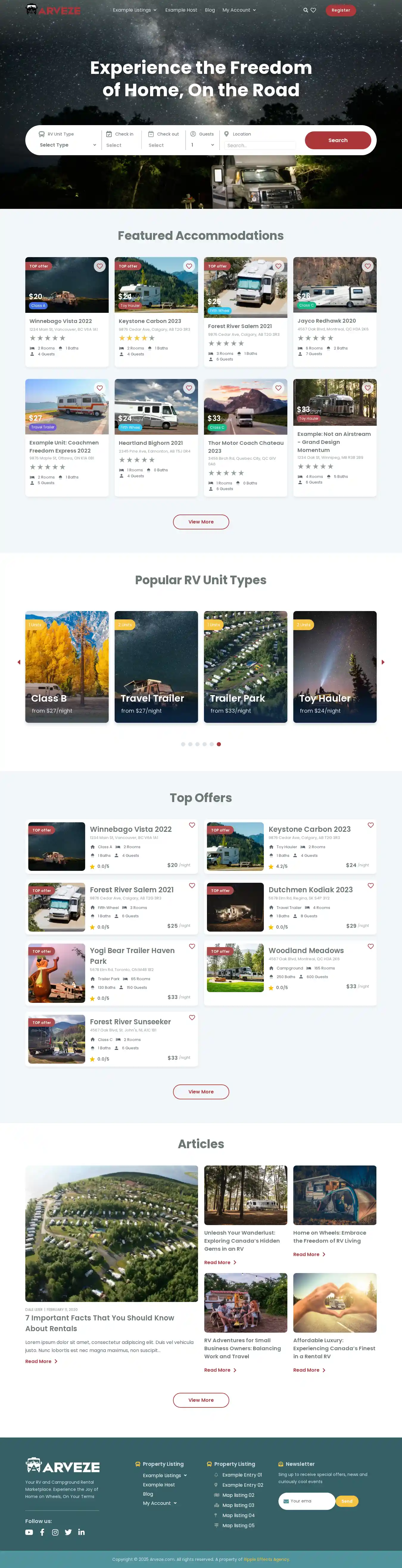
Task: Expand the Example Listings menu
Action: [x=134, y=10]
